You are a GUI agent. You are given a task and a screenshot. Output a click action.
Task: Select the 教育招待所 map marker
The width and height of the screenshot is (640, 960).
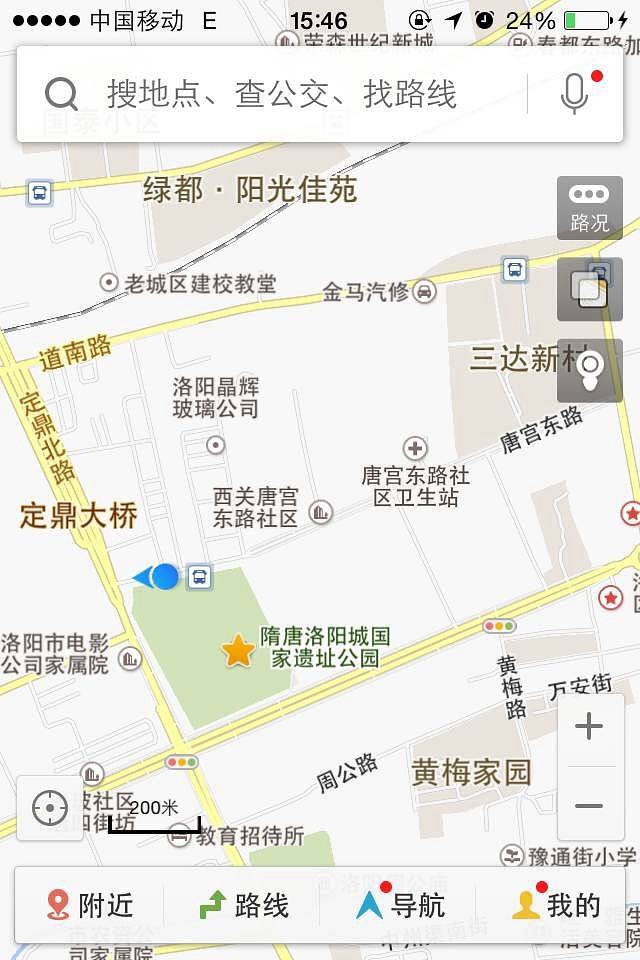(x=179, y=835)
